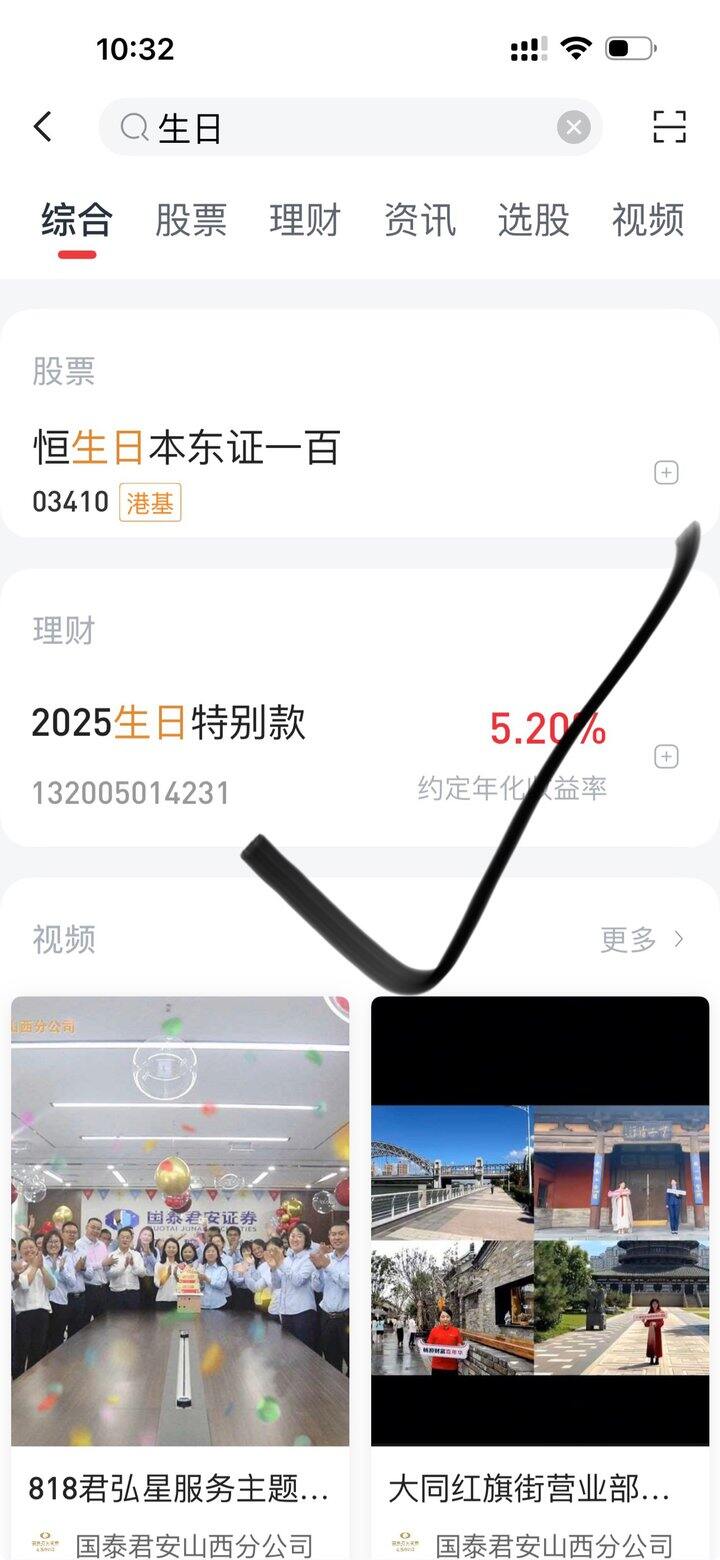
Task: Add 2025生日特别款 with the plus icon
Action: 666,757
